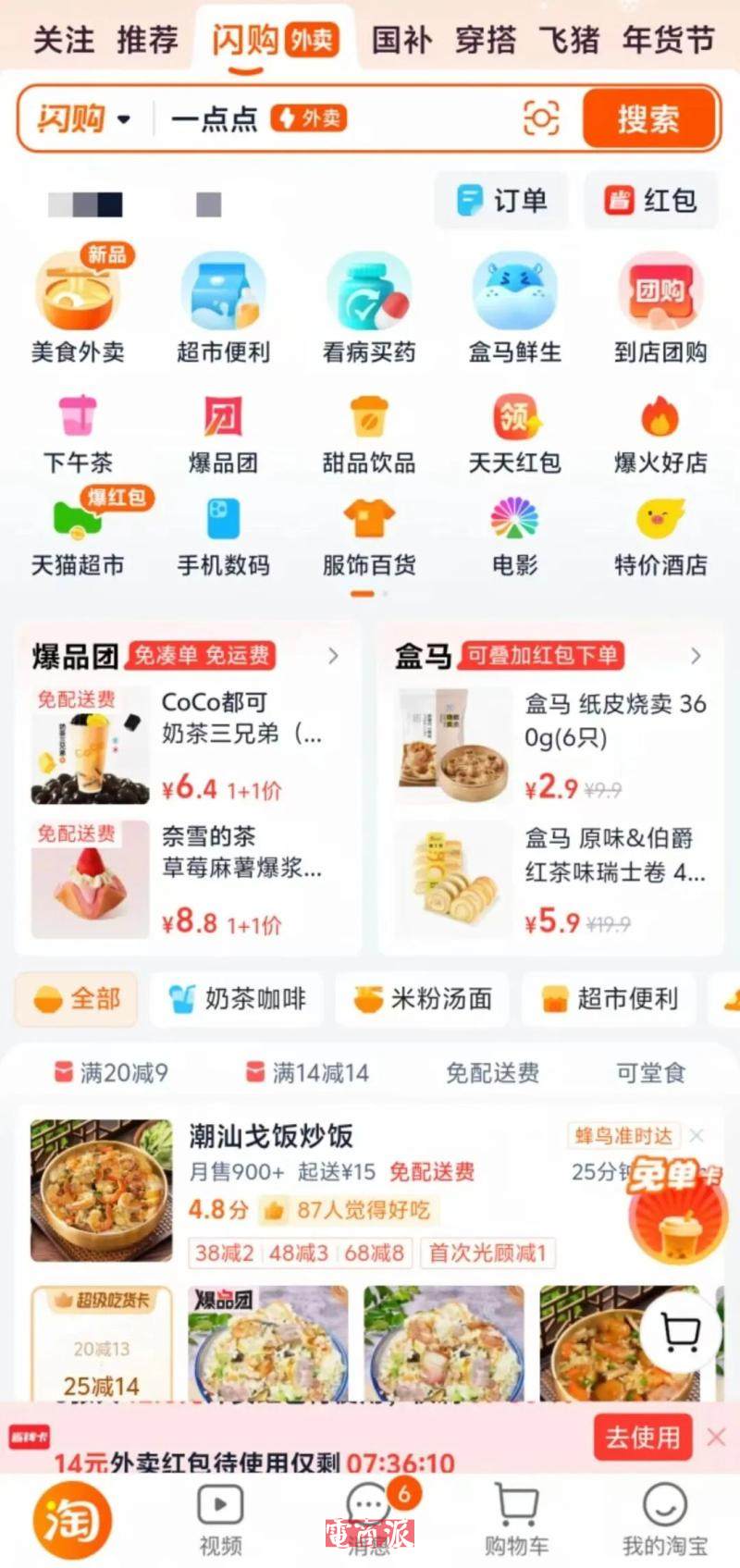Viewport: 740px width, 1568px height.
Task: Switch to the 飞猪 top tab
Action: 569,40
